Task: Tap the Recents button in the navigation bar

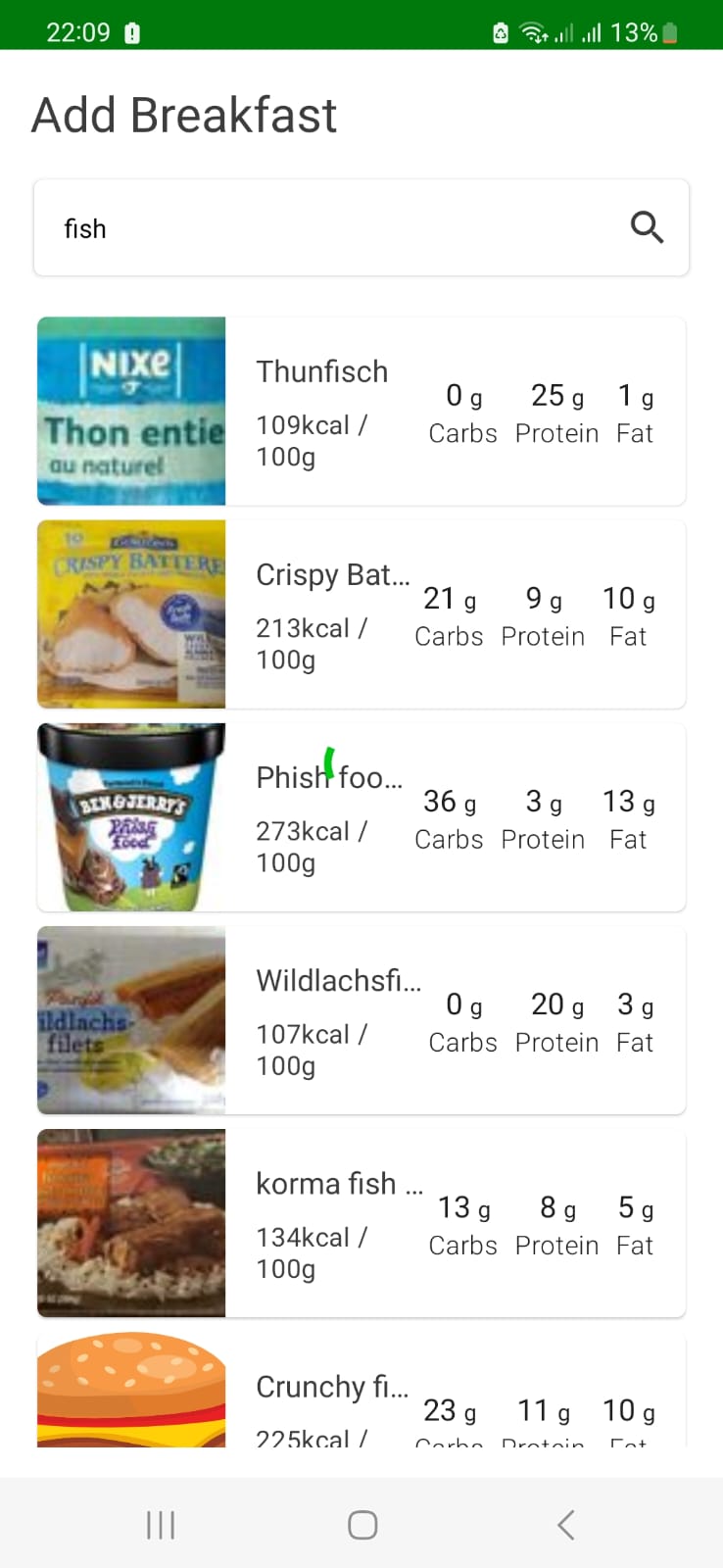Action: [x=160, y=1524]
